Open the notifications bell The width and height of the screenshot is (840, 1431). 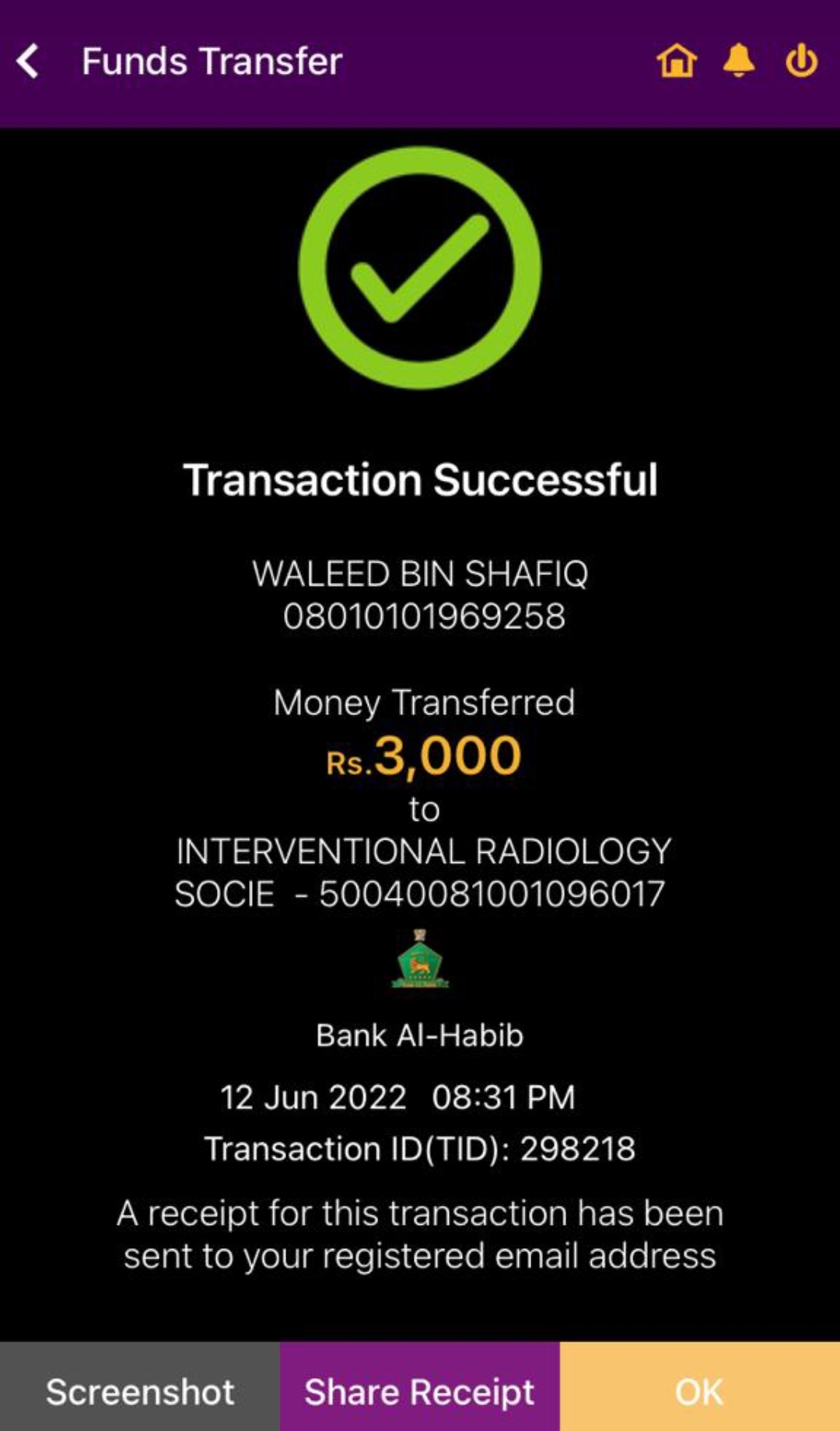(x=738, y=61)
